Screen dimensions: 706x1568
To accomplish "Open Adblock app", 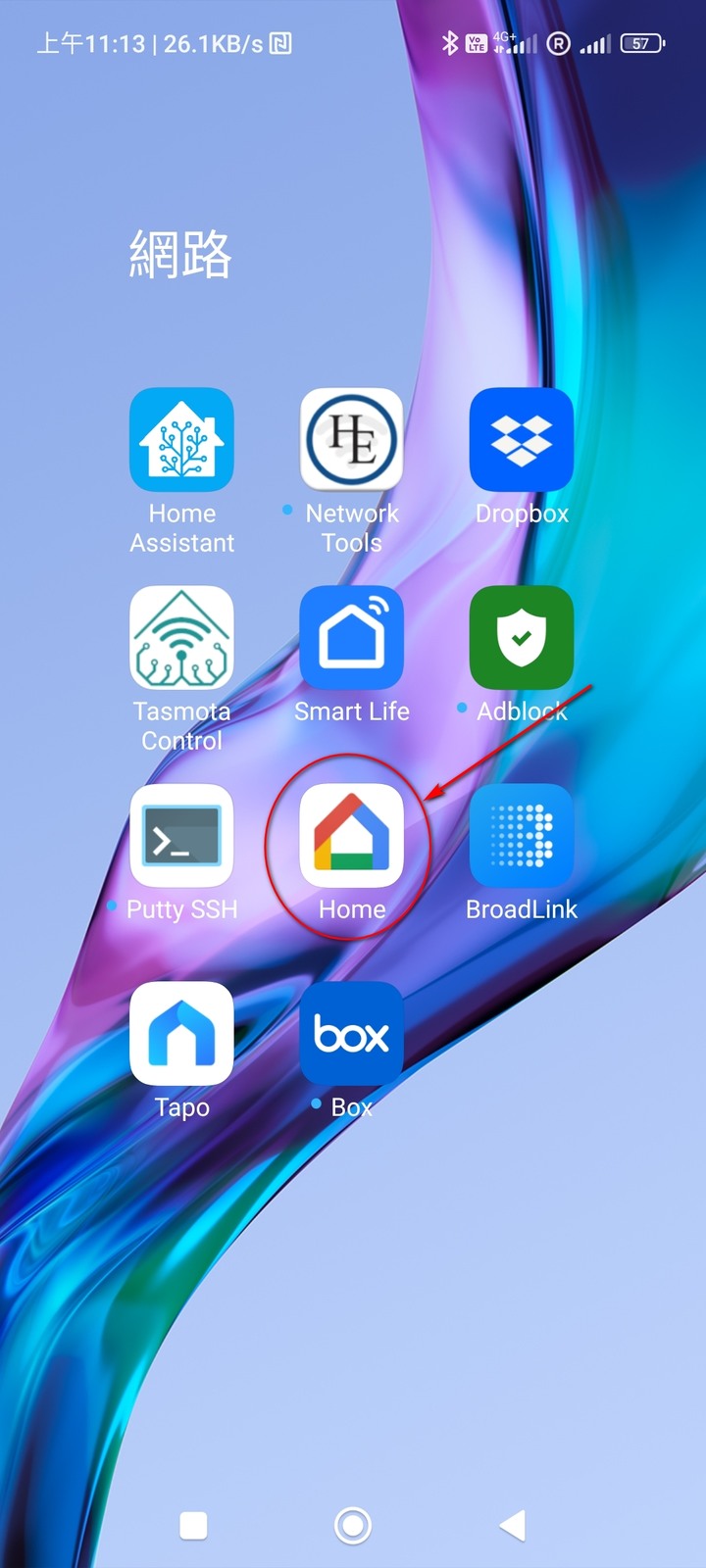I will pyautogui.click(x=521, y=638).
